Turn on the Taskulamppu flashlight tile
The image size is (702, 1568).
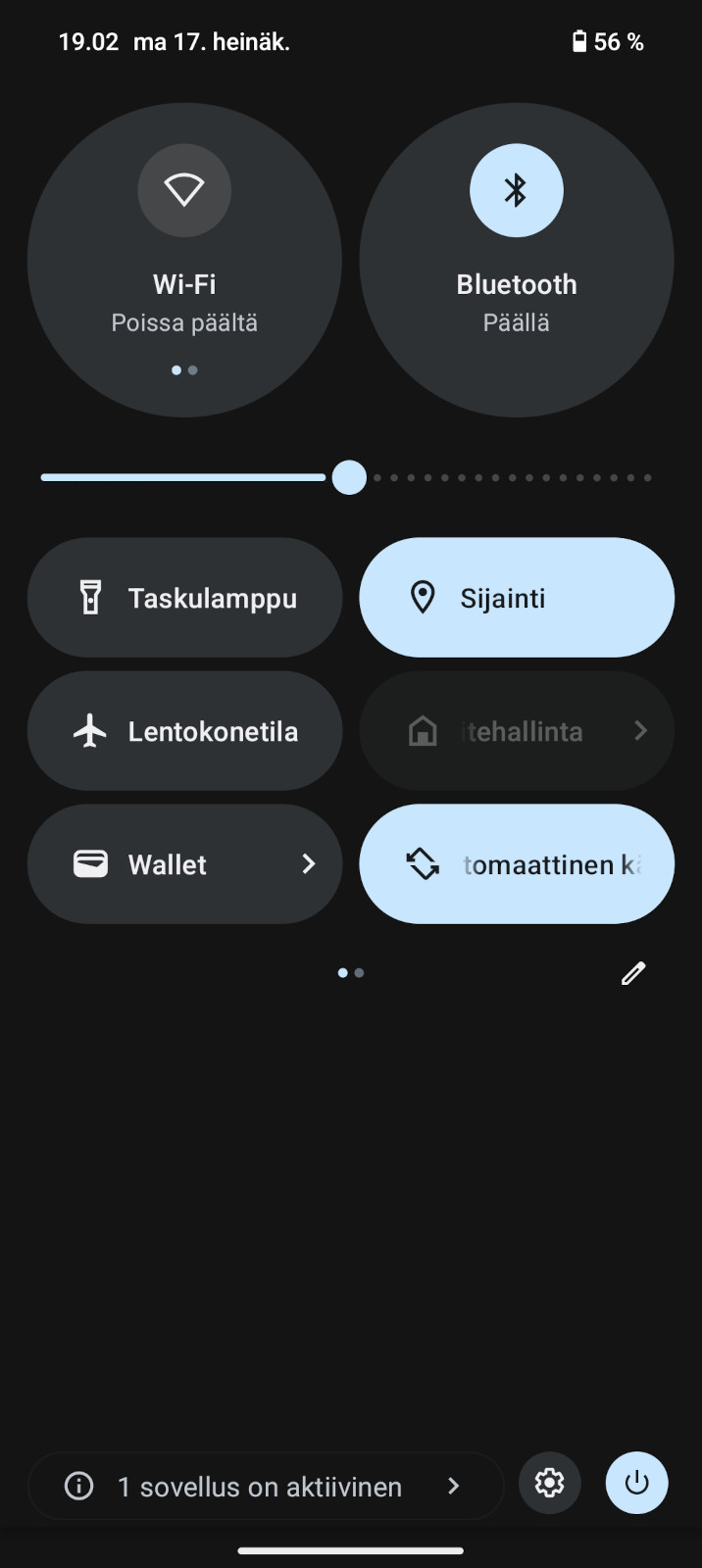(x=184, y=598)
